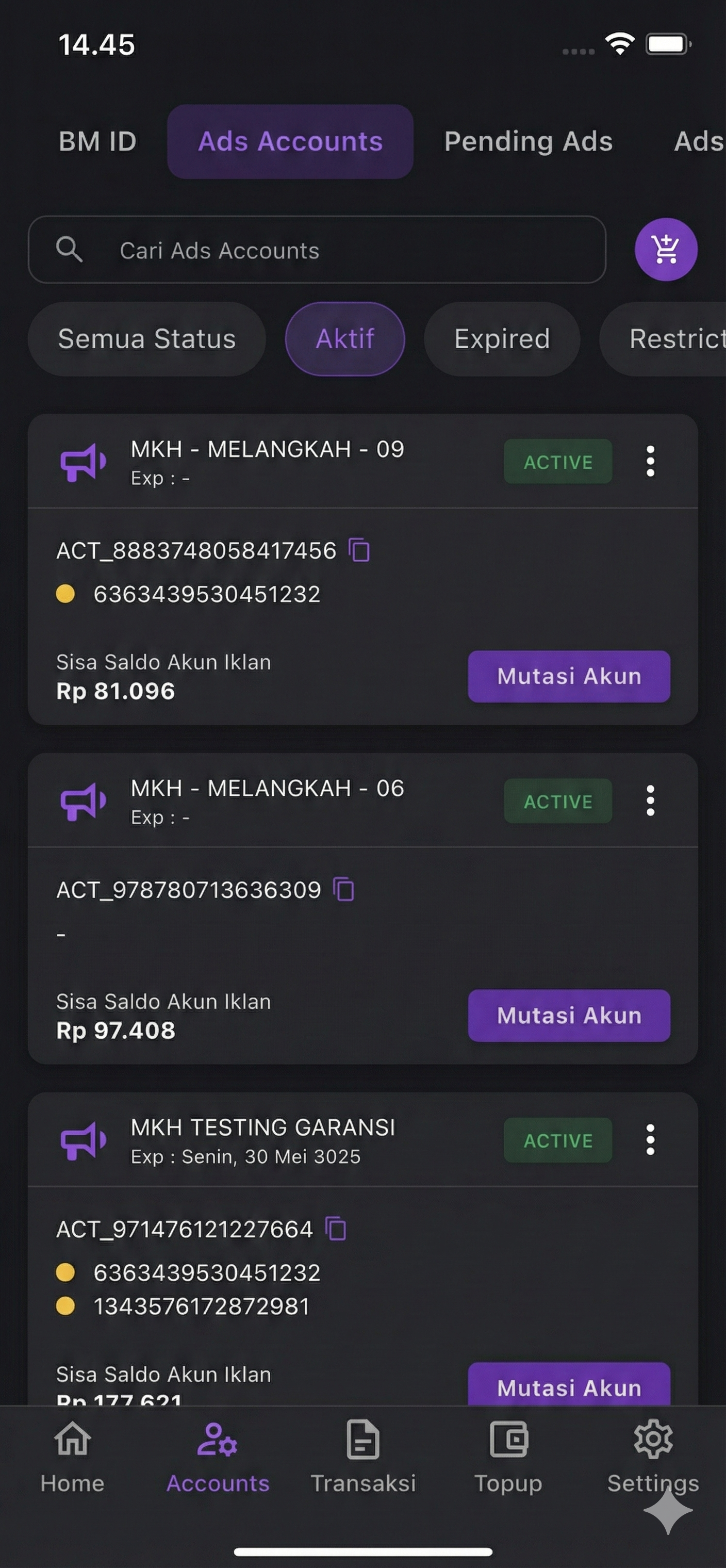Switch to the Ads Accounts tab
Viewport: 726px width, 1568px height.
coord(290,141)
